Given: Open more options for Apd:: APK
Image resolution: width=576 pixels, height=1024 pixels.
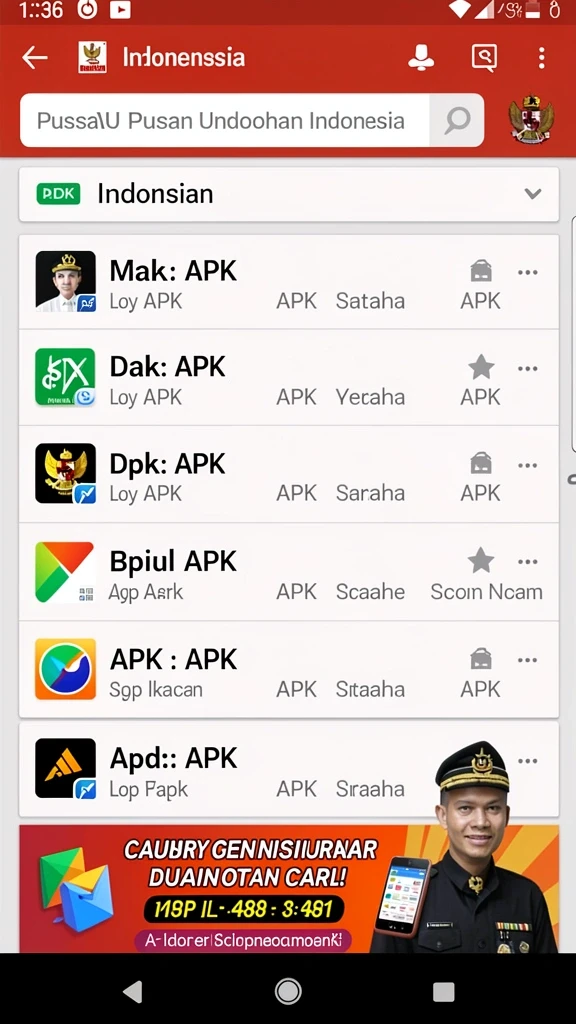Looking at the screenshot, I should (528, 761).
